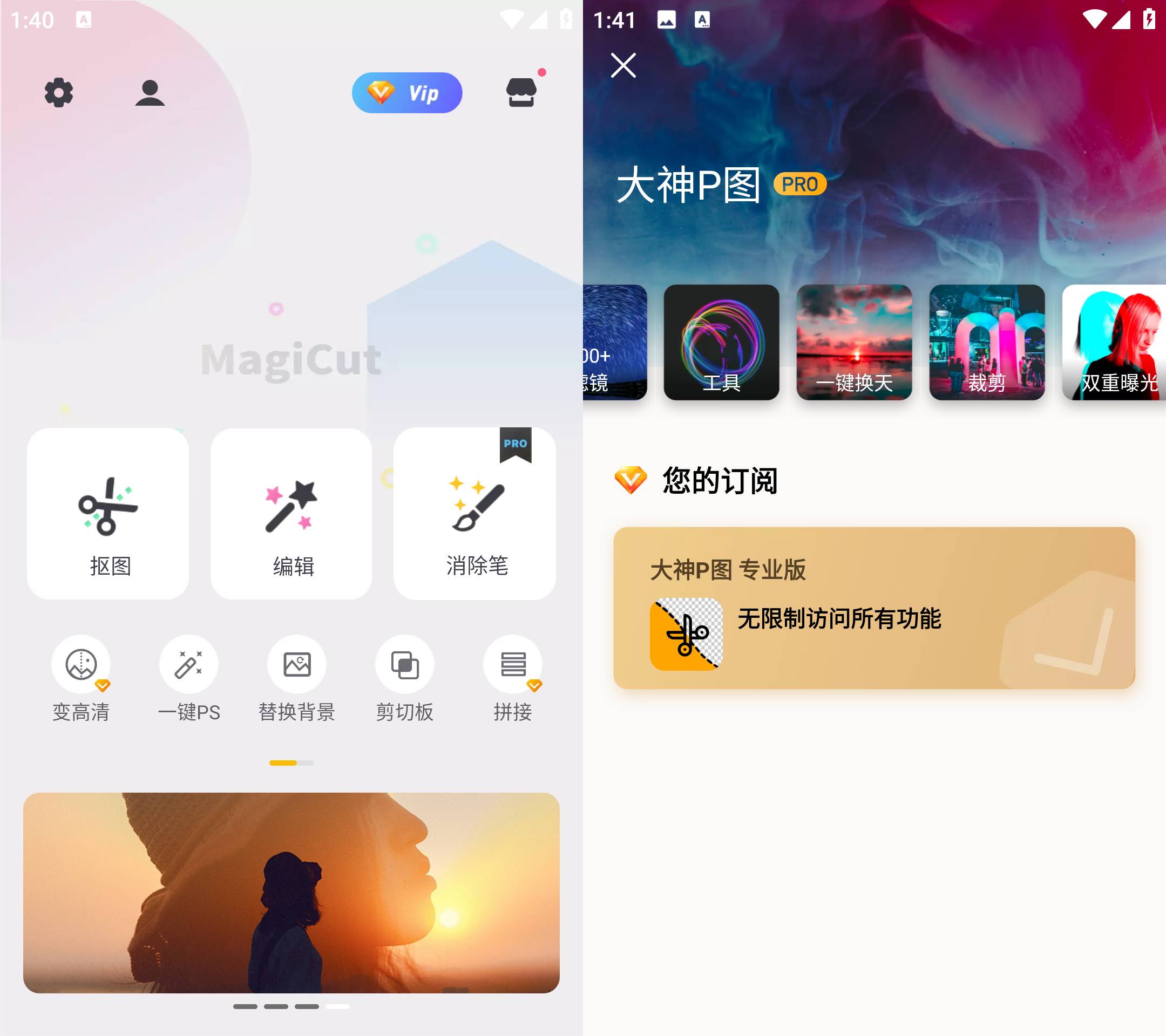Open the store icon with red dot
The width and height of the screenshot is (1166, 1036).
pos(521,92)
